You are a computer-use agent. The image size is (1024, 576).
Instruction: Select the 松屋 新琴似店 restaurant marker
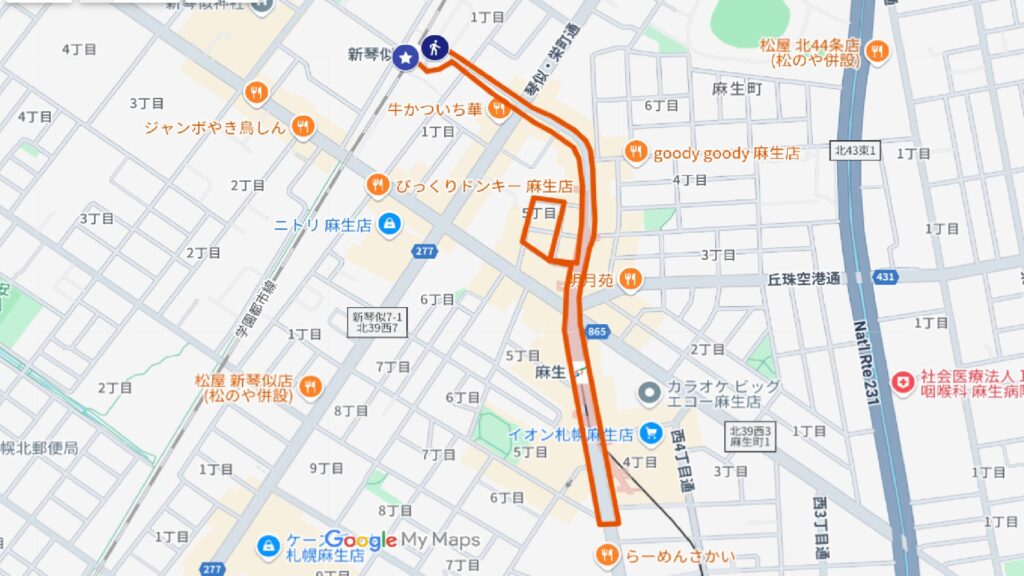click(311, 385)
